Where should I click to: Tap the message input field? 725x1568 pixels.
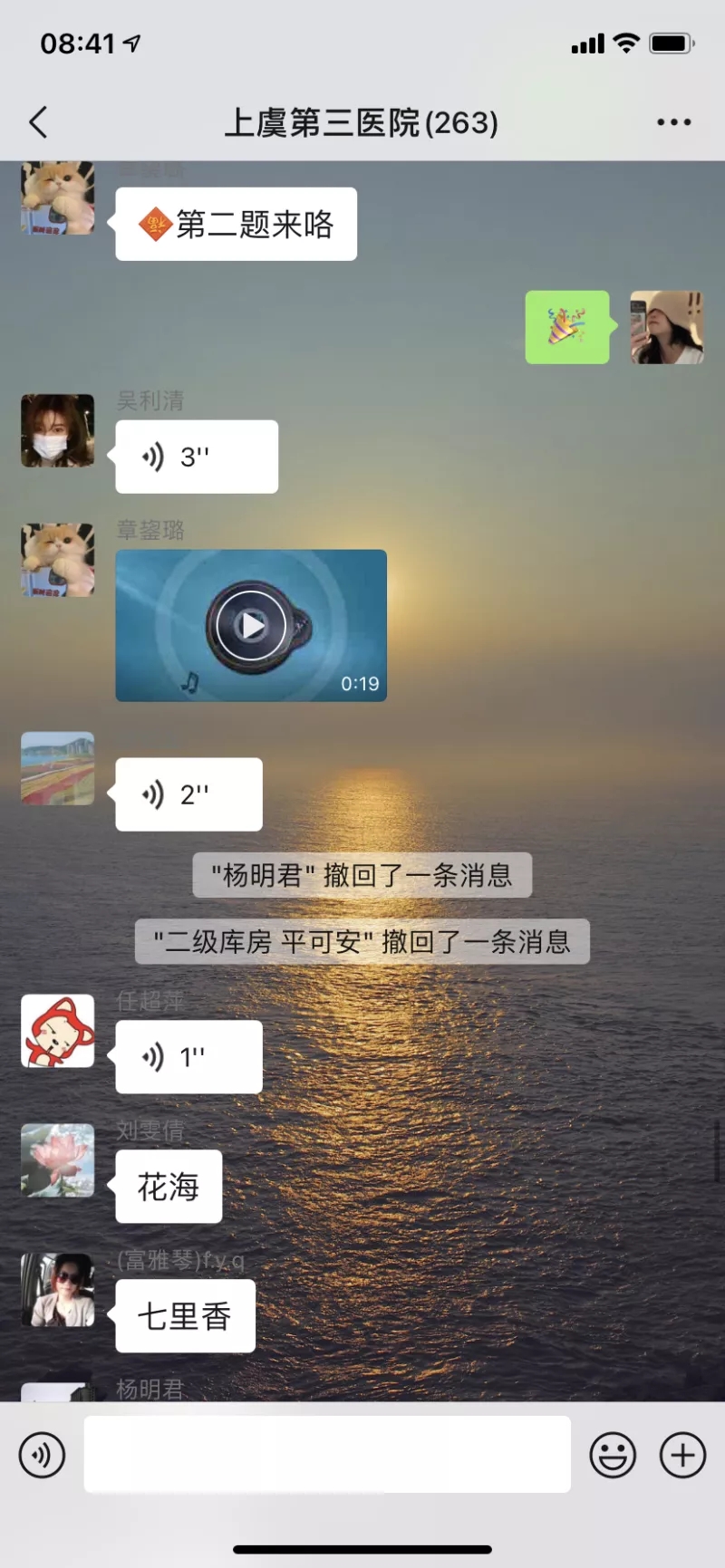326,1454
